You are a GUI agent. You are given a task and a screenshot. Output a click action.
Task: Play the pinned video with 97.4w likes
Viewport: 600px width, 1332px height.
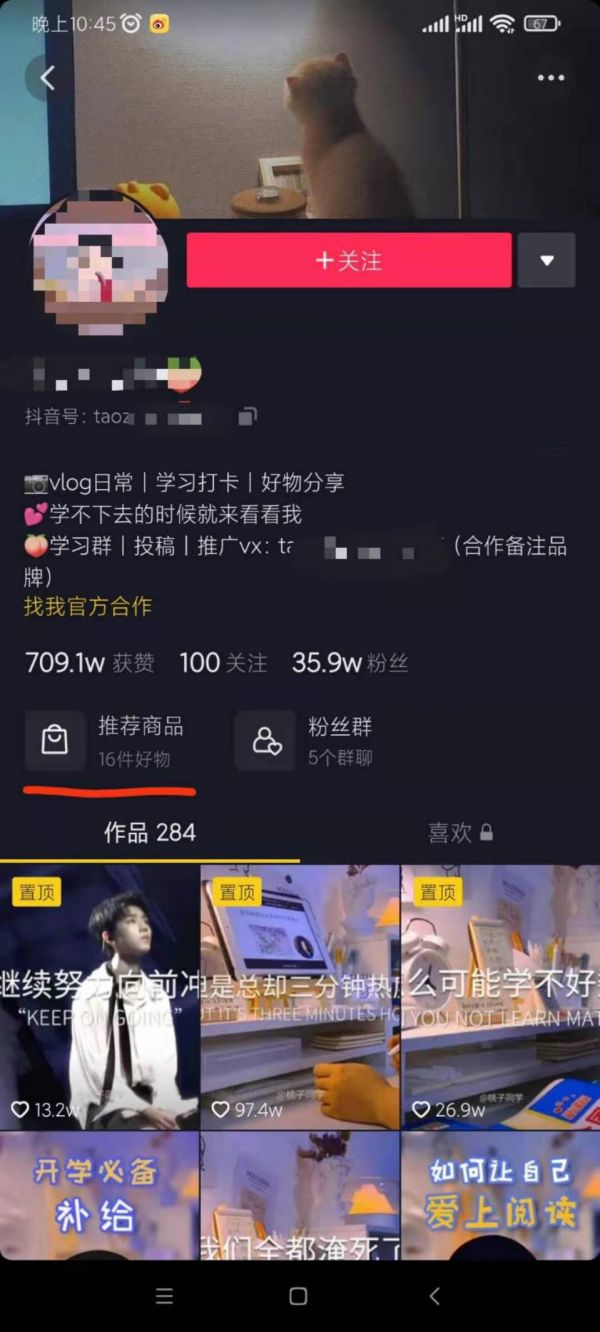pos(300,998)
